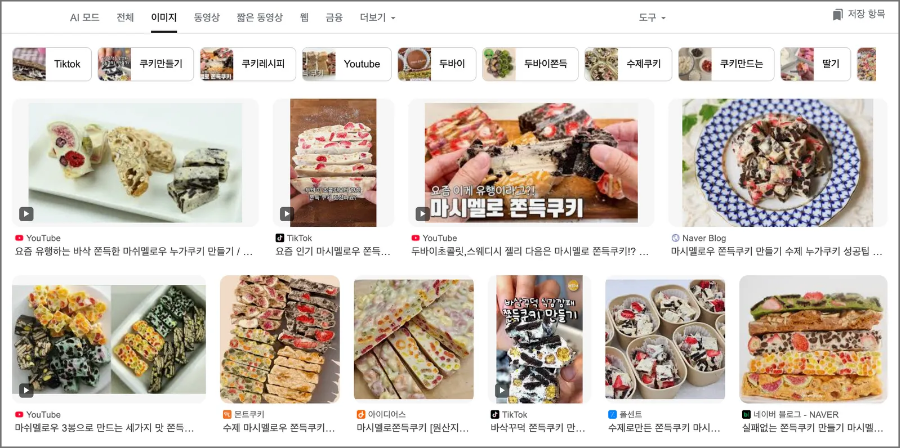Filter results by the Youtube chip
The width and height of the screenshot is (900, 448).
[x=346, y=64]
